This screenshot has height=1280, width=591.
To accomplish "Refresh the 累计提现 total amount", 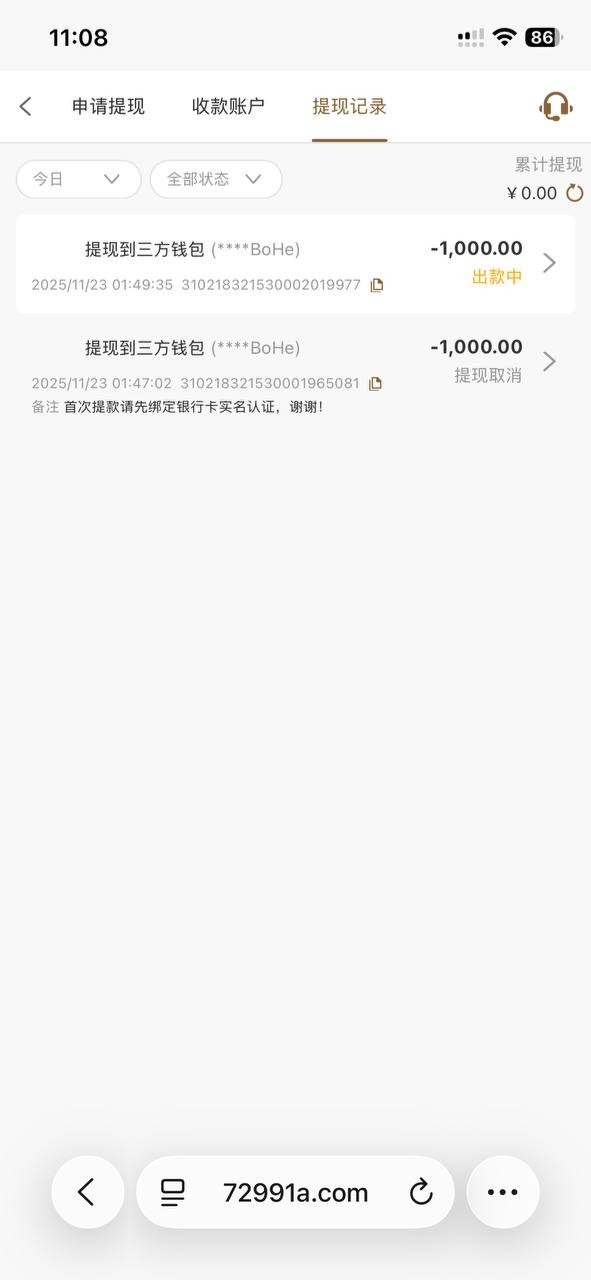I will (x=574, y=193).
